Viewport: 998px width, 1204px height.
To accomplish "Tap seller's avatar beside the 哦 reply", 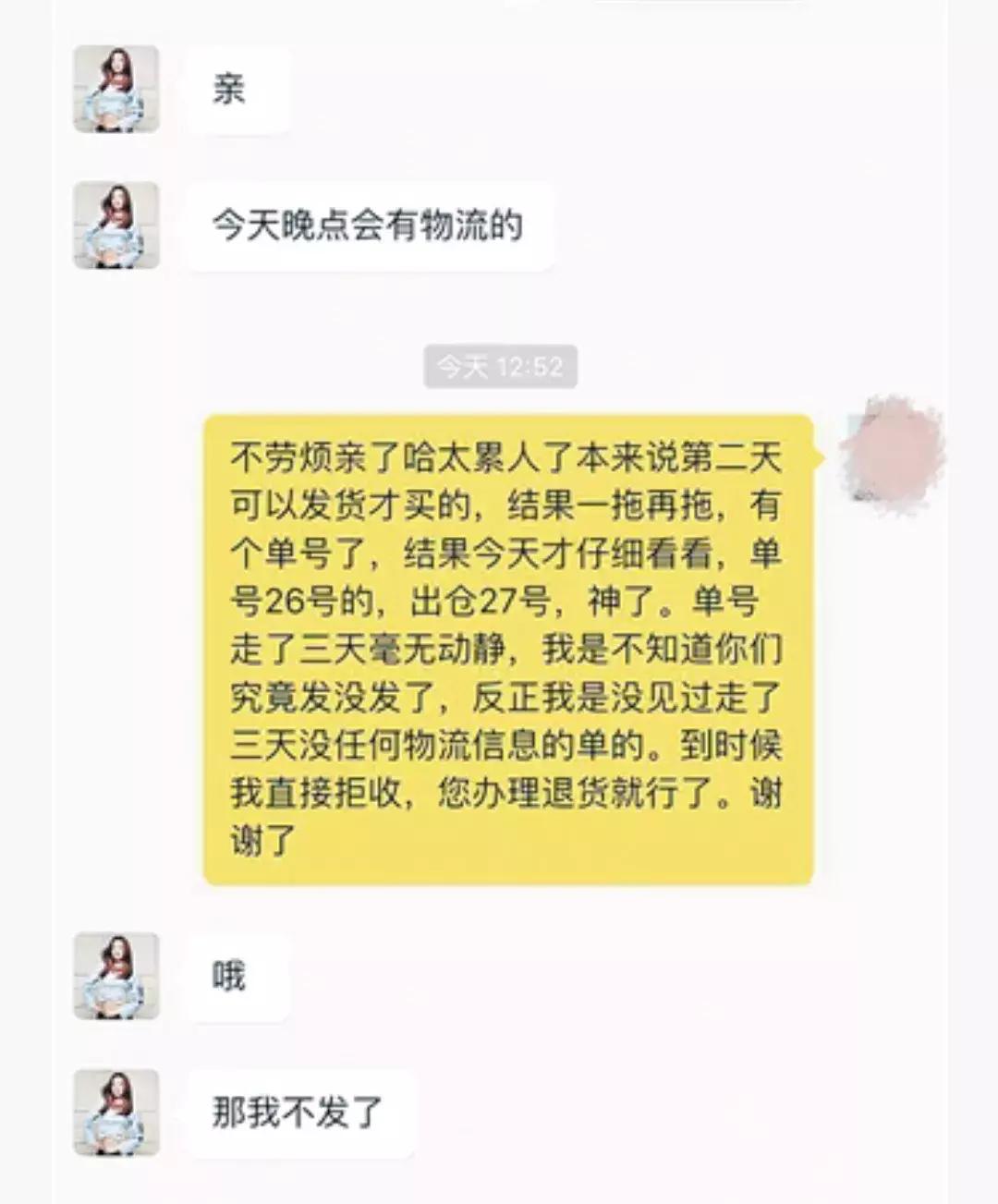I will (x=116, y=976).
